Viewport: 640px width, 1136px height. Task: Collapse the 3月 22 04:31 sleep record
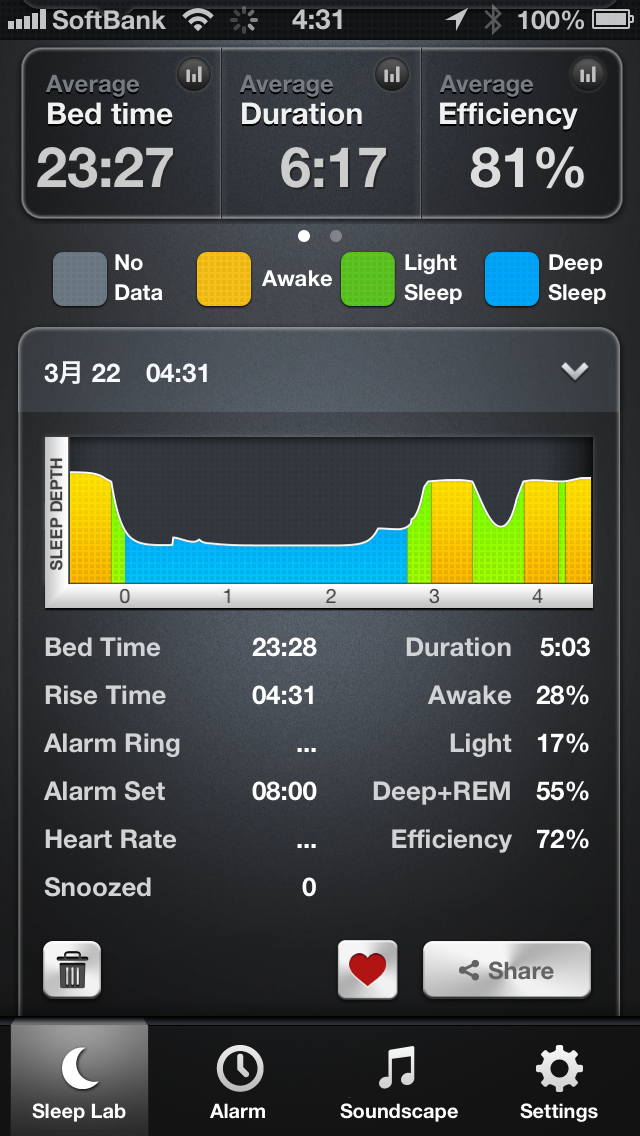pyautogui.click(x=575, y=372)
